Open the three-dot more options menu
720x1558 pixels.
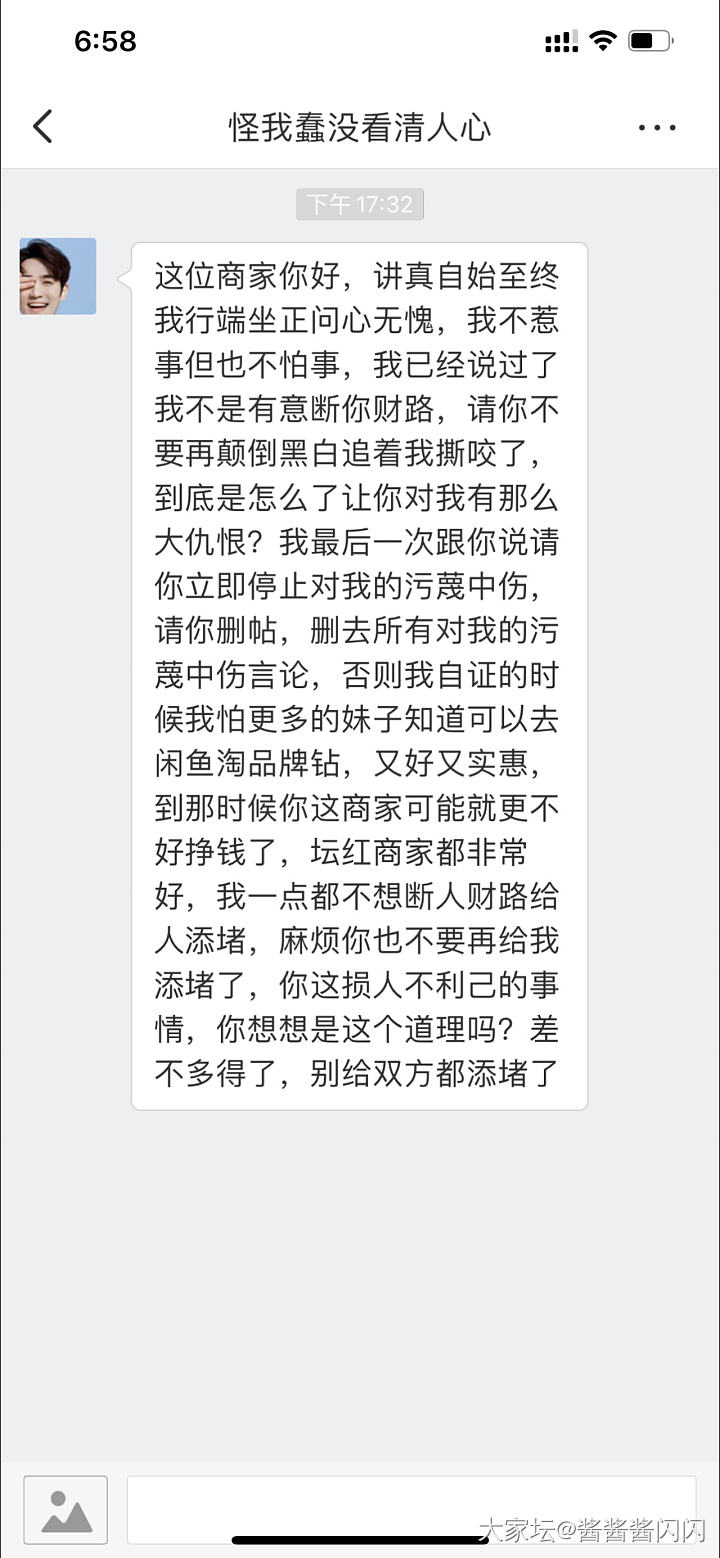657,127
